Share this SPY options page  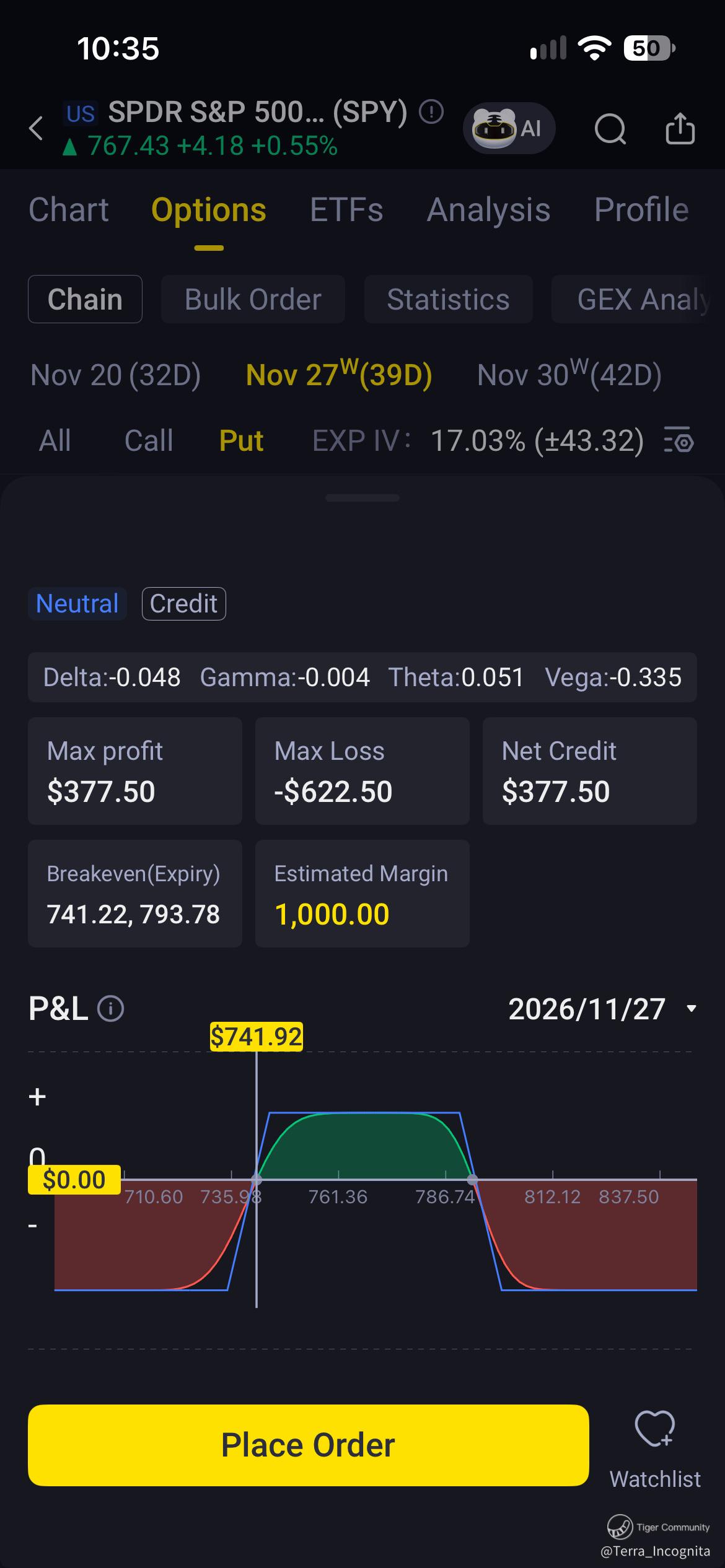680,128
